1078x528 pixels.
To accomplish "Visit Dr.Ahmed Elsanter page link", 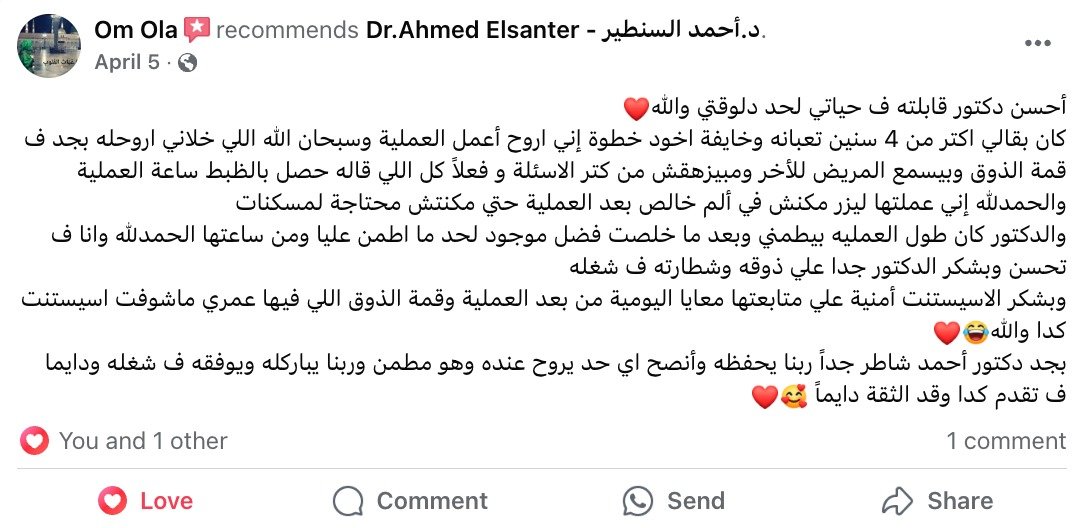I will (563, 30).
